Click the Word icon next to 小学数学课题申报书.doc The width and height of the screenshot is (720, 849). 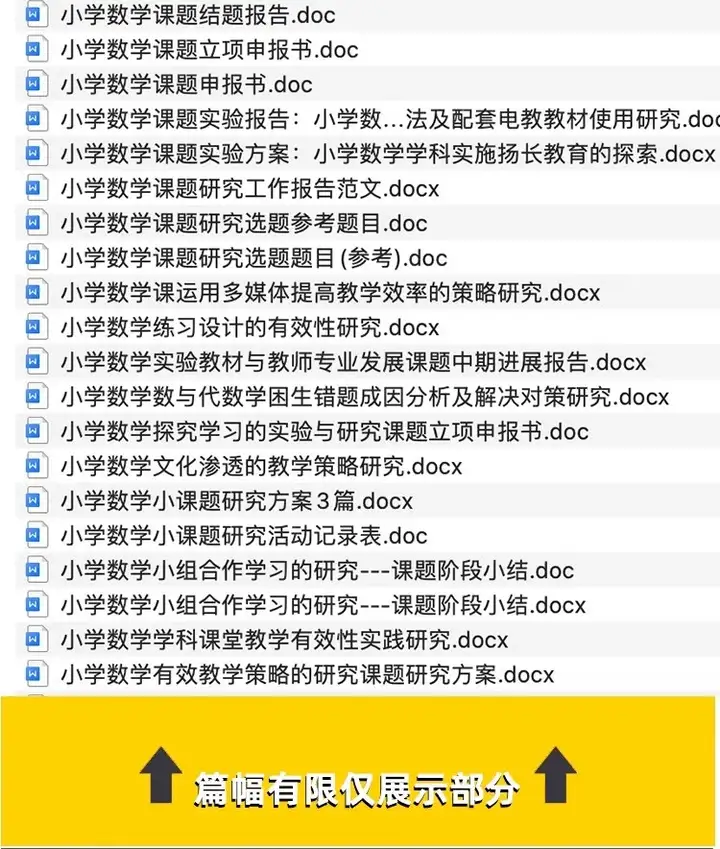coord(36,84)
